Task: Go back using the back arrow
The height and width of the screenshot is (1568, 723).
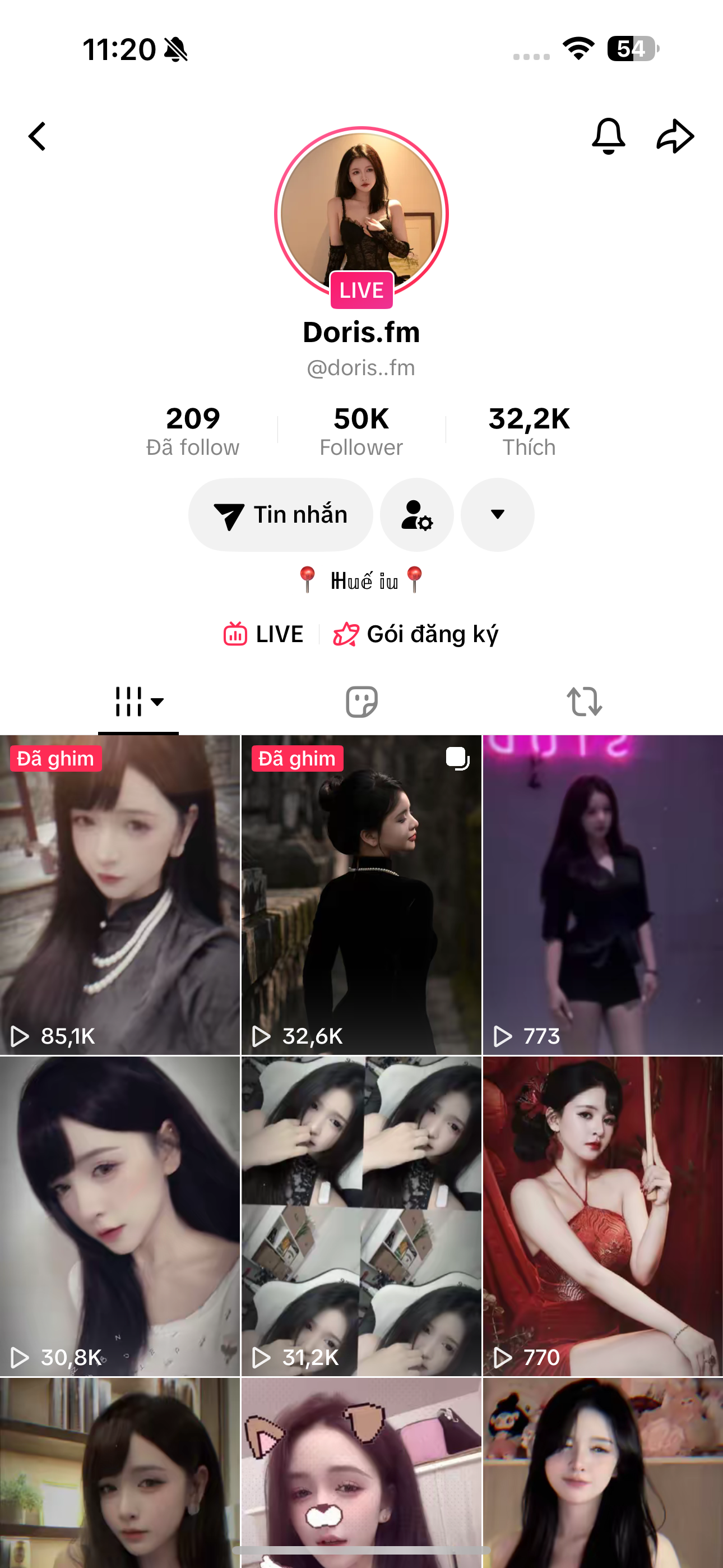Action: coord(38,136)
